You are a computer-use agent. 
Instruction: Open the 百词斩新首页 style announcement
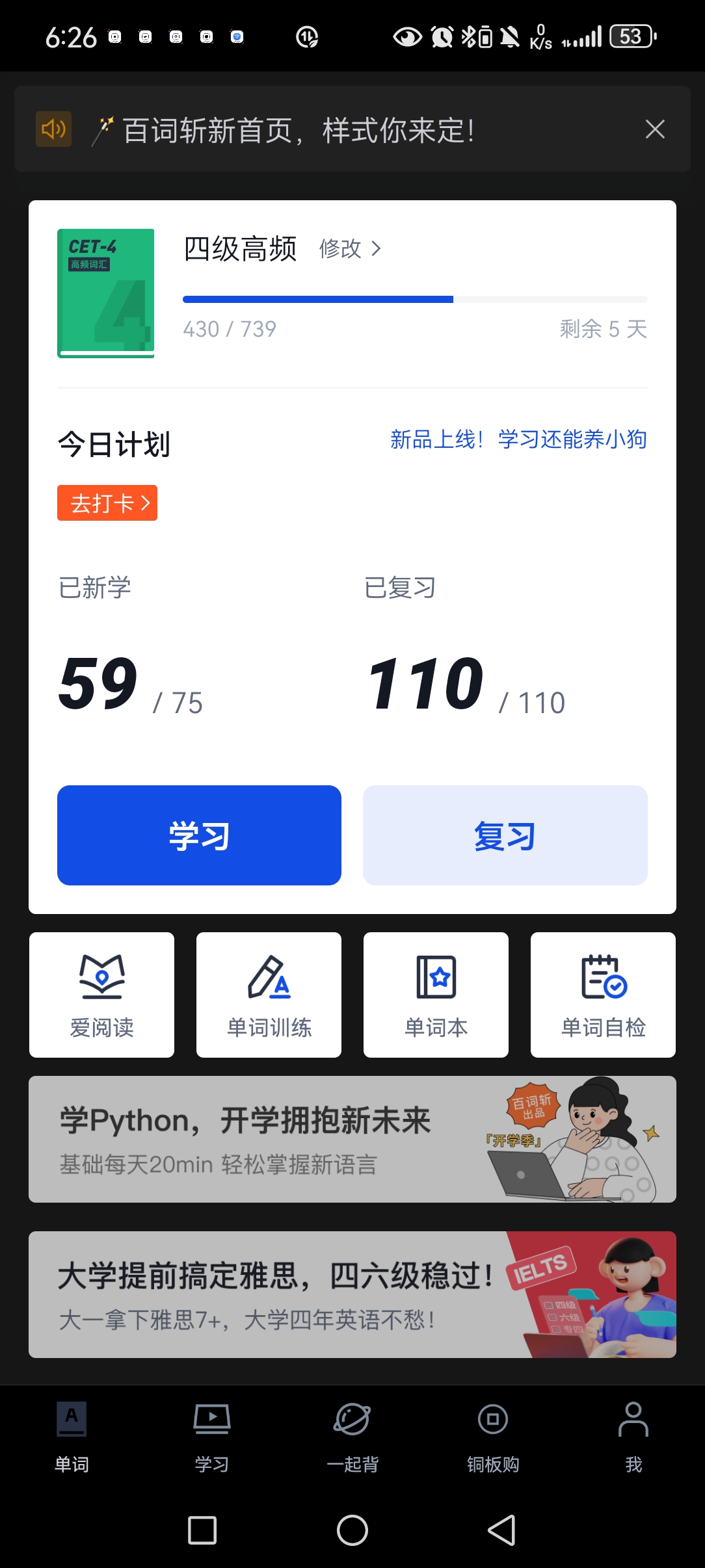tap(299, 130)
